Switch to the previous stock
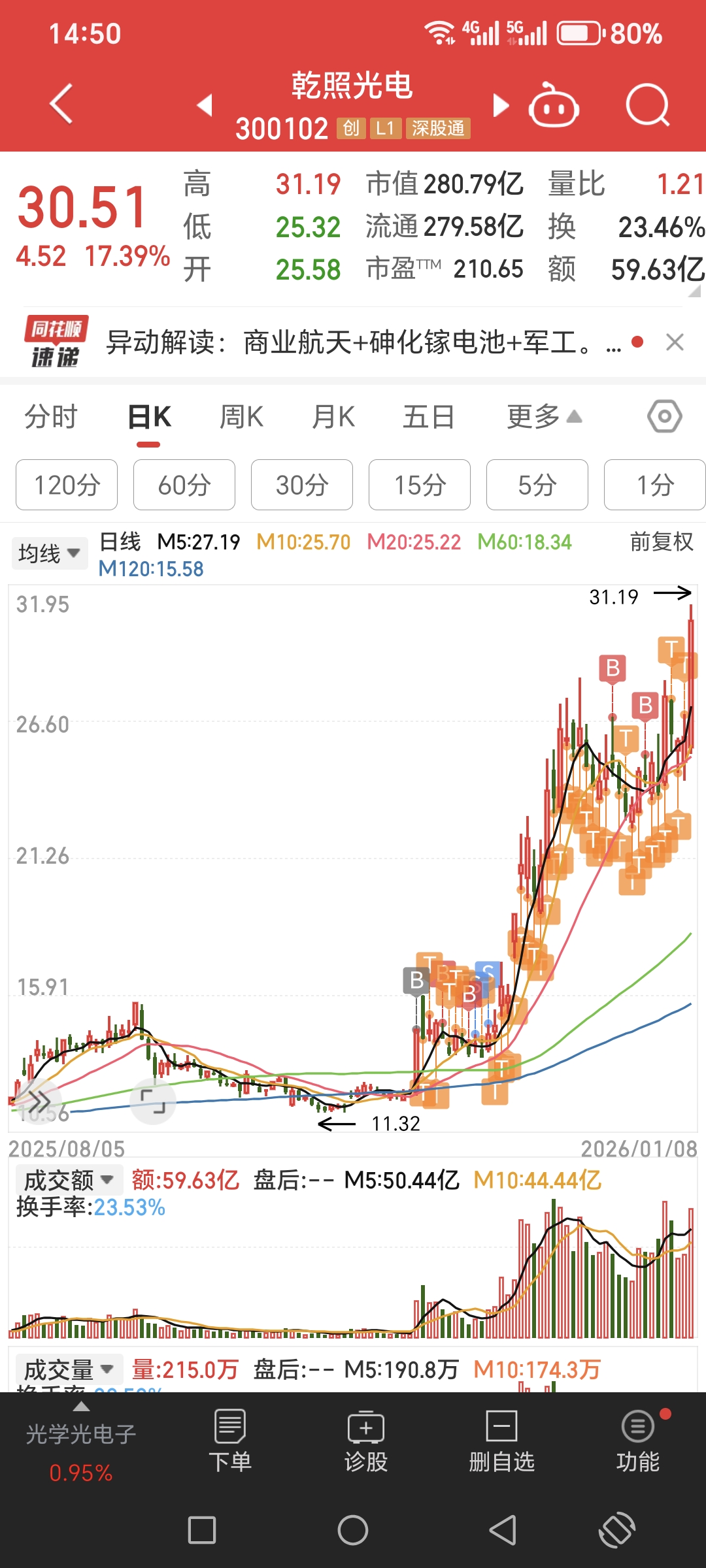Image resolution: width=706 pixels, height=1568 pixels. tap(205, 105)
